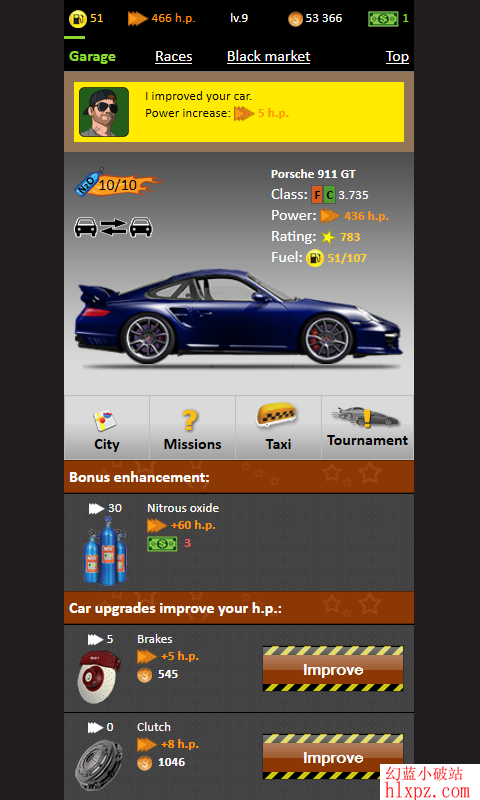This screenshot has height=800, width=480.
Task: Tap the swap cars icon
Action: pyautogui.click(x=113, y=227)
